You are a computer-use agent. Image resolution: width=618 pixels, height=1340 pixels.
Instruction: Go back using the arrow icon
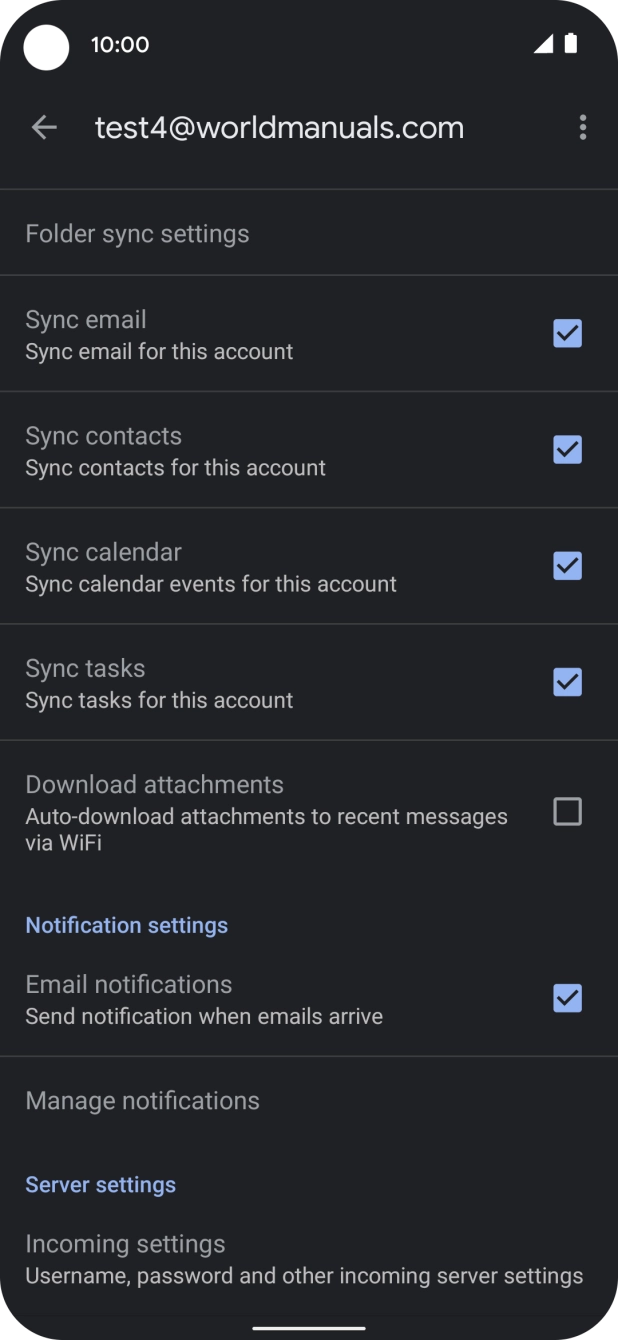click(x=44, y=127)
